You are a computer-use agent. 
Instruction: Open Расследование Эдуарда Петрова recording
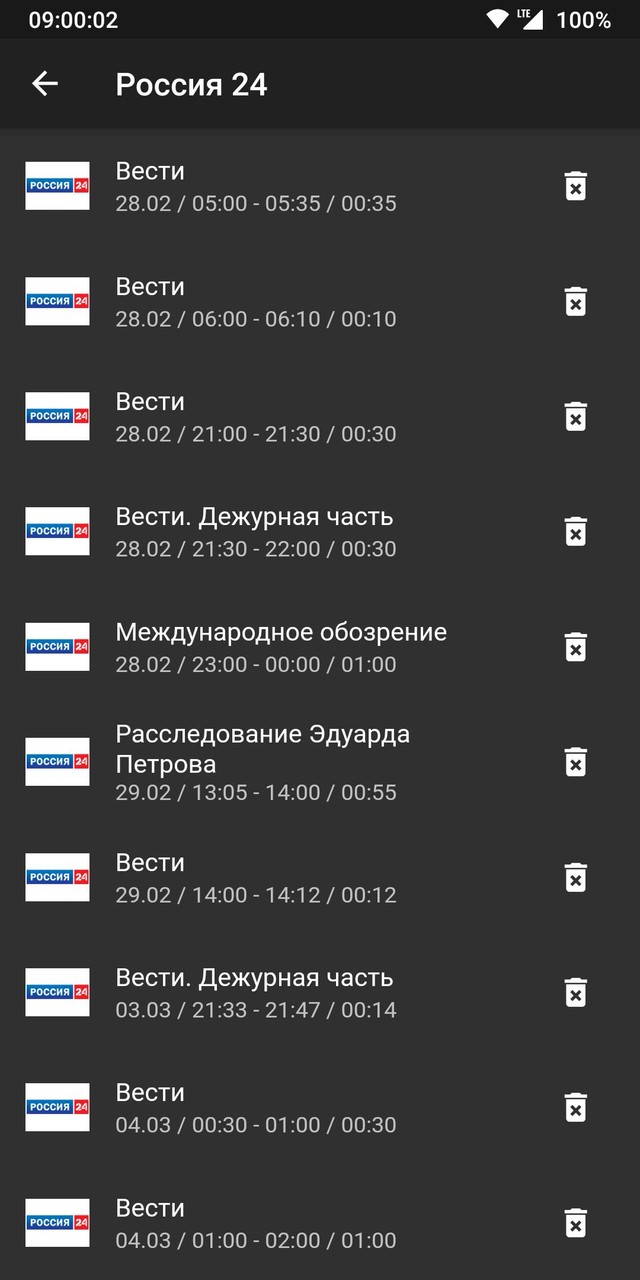tap(262, 762)
